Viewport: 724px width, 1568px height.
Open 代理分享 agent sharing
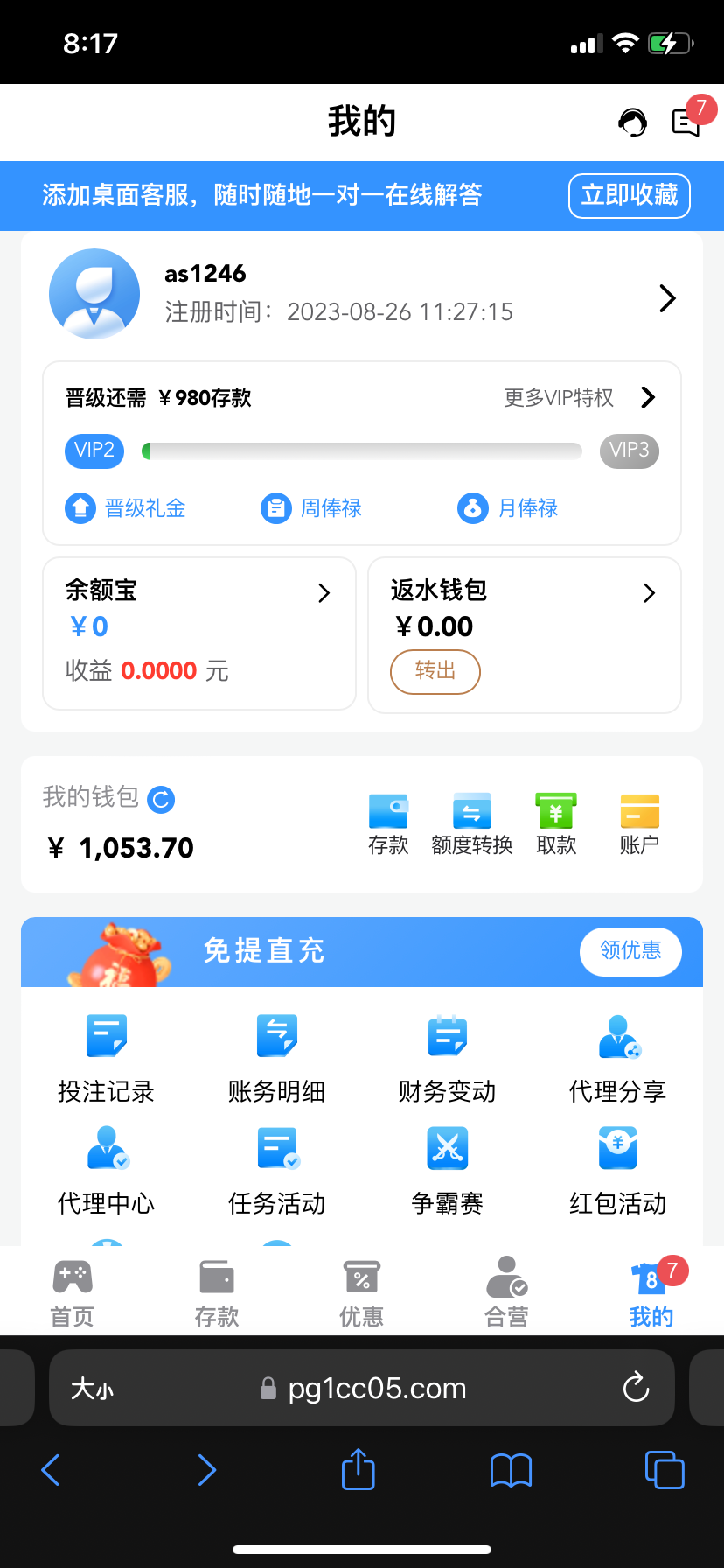pyautogui.click(x=617, y=1054)
